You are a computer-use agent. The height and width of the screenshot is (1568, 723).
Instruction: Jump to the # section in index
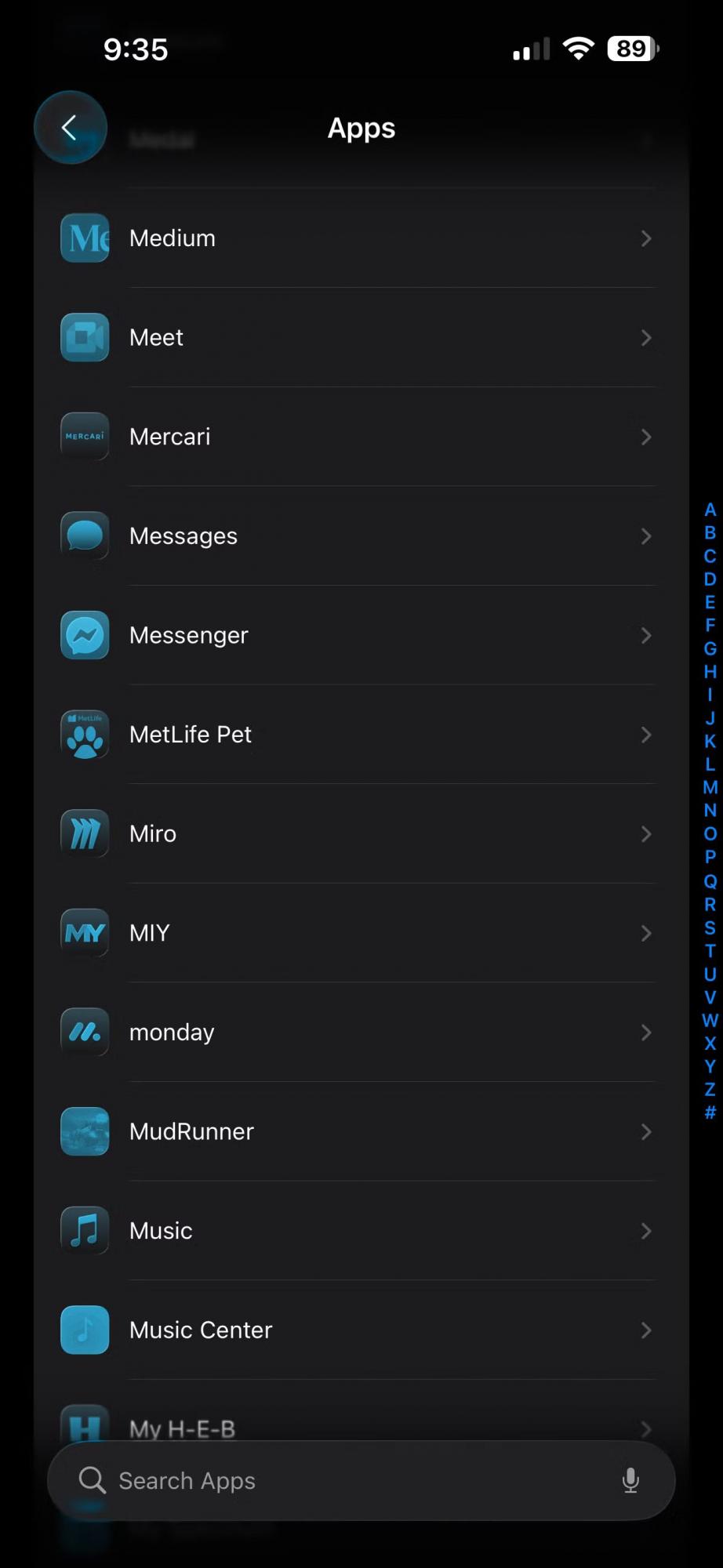710,1112
